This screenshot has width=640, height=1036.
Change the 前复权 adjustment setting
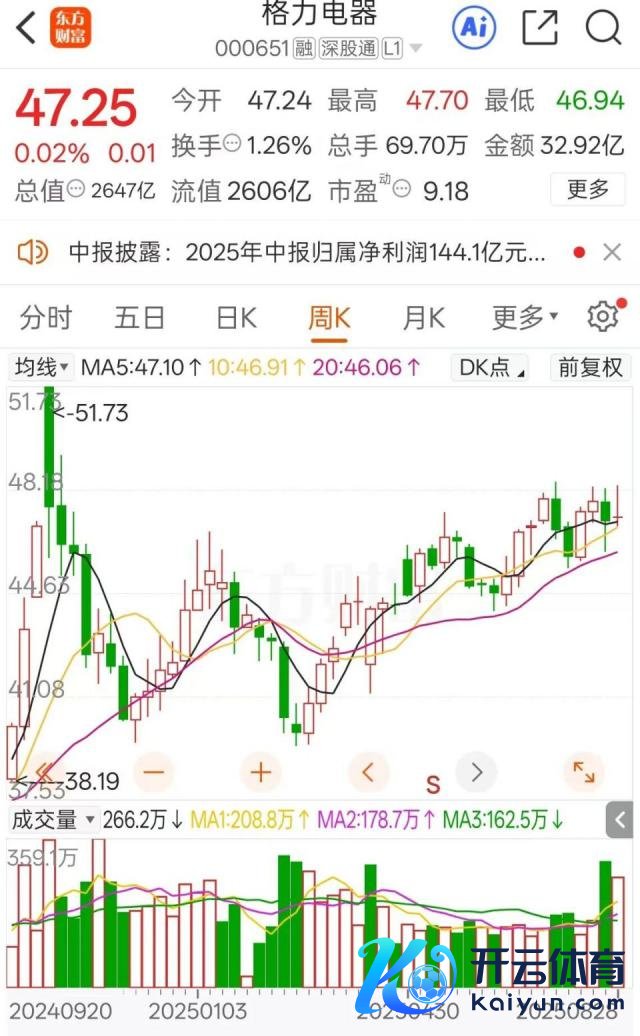click(590, 368)
